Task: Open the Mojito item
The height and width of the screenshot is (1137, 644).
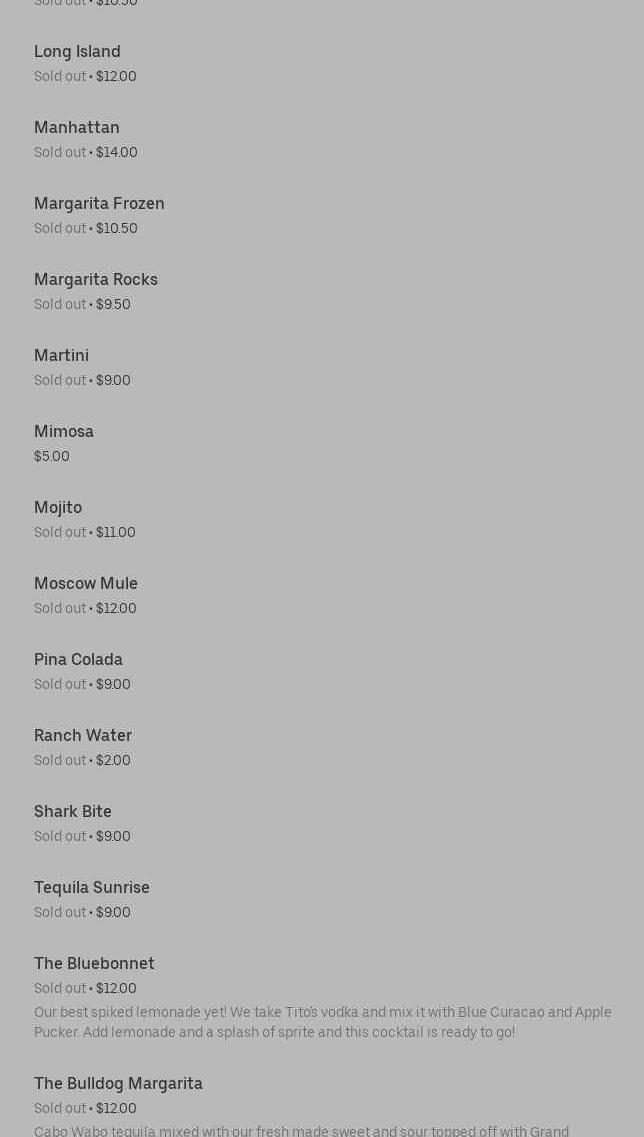Action: (58, 508)
